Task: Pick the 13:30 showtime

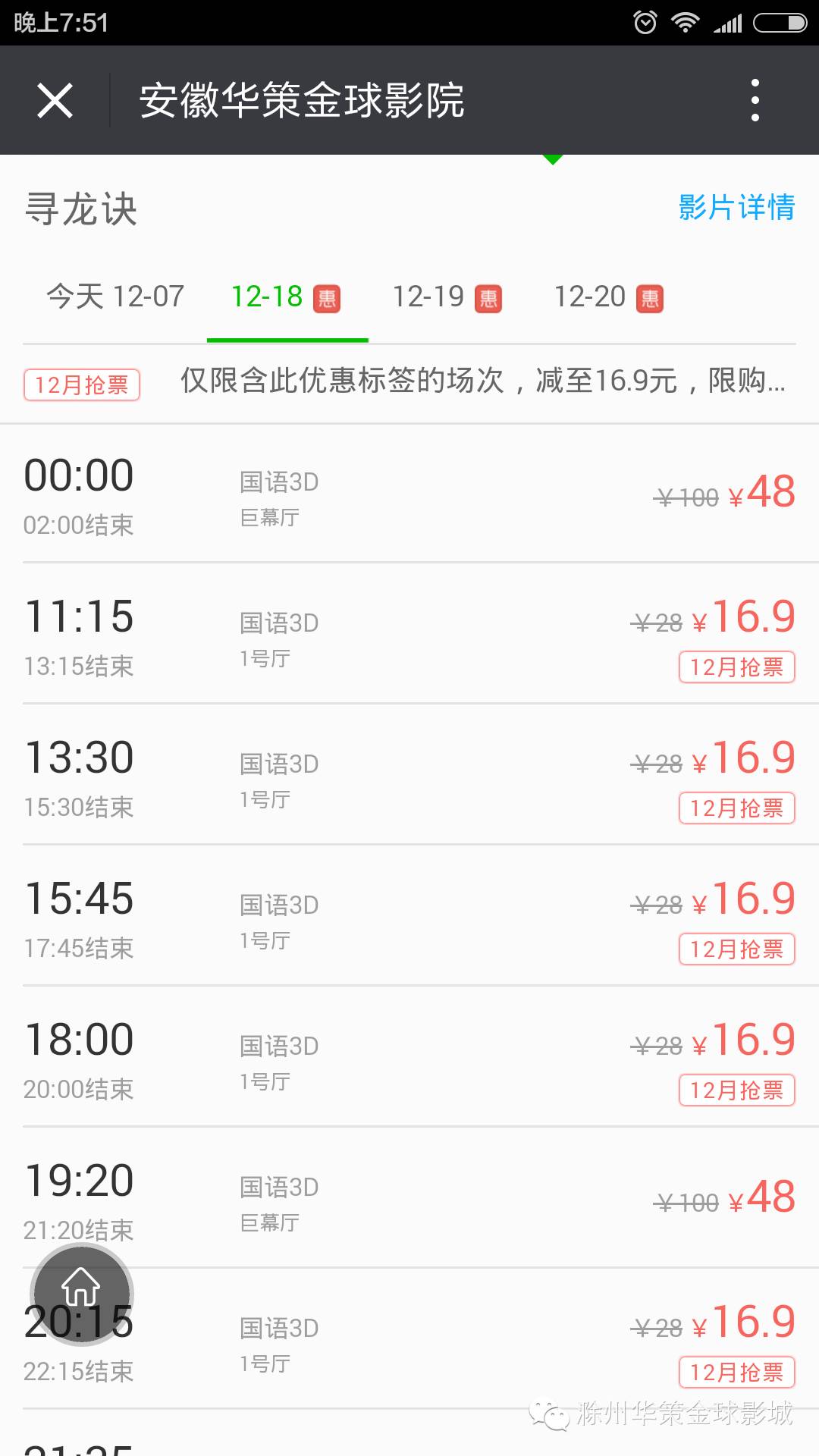Action: tap(409, 775)
